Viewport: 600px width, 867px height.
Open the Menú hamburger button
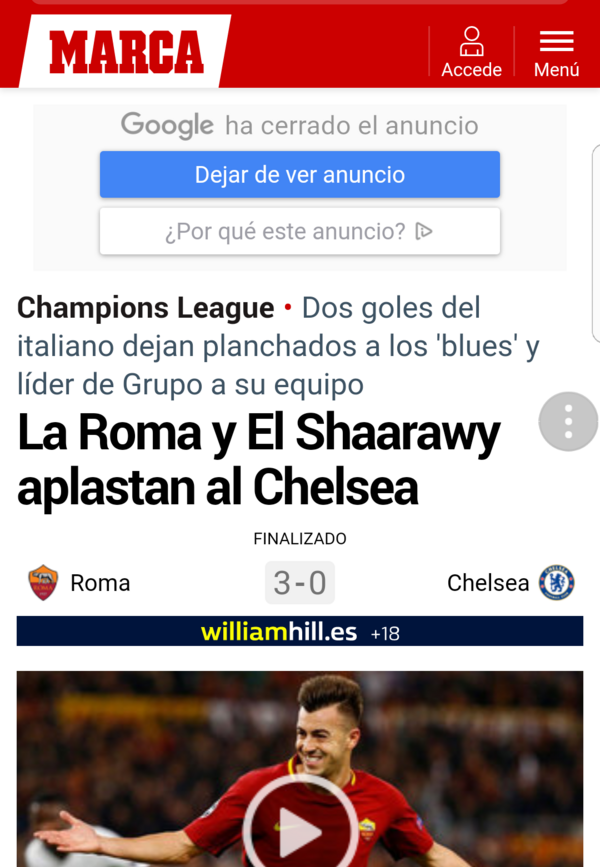556,52
